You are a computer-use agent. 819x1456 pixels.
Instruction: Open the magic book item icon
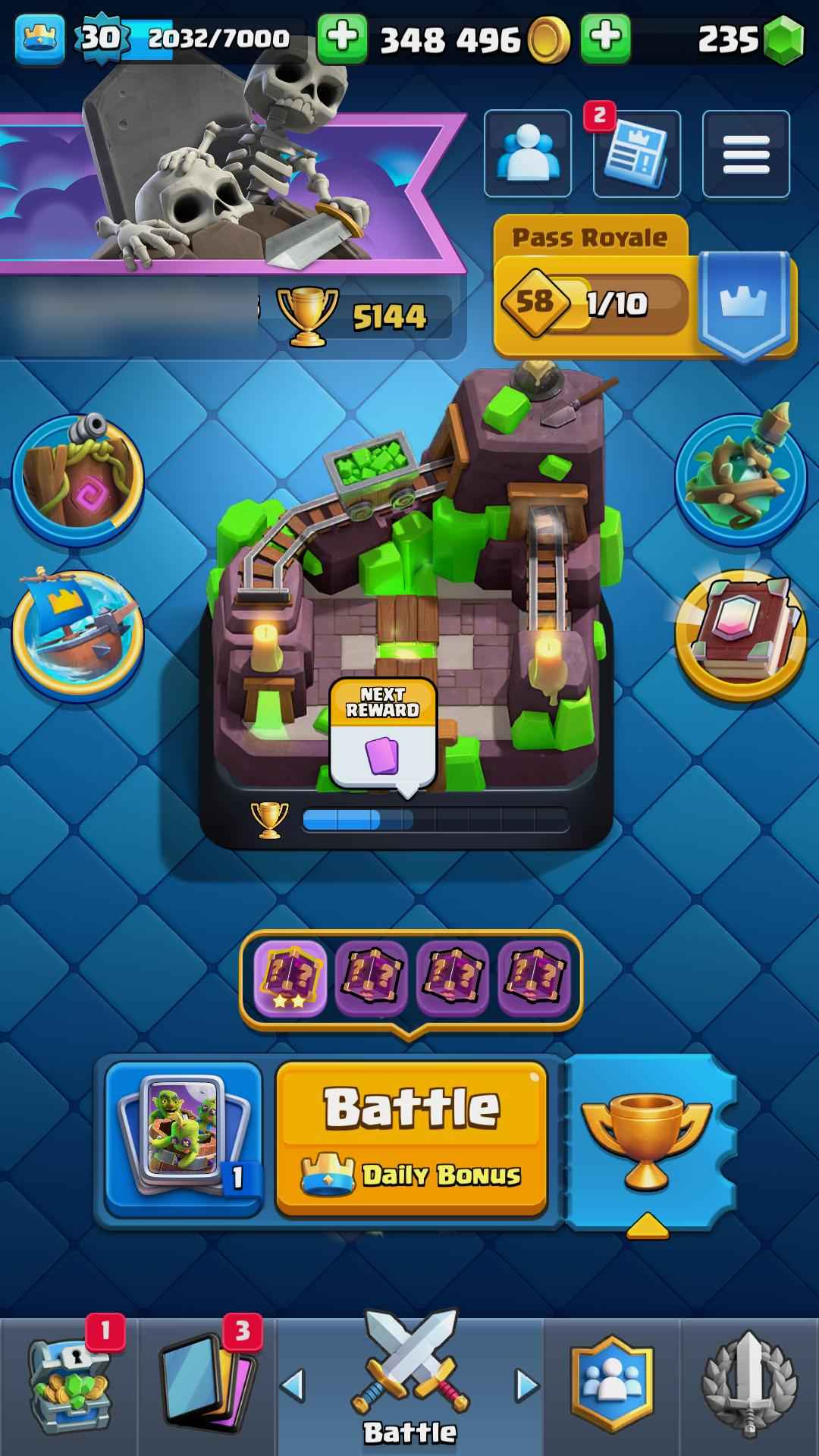[x=740, y=634]
